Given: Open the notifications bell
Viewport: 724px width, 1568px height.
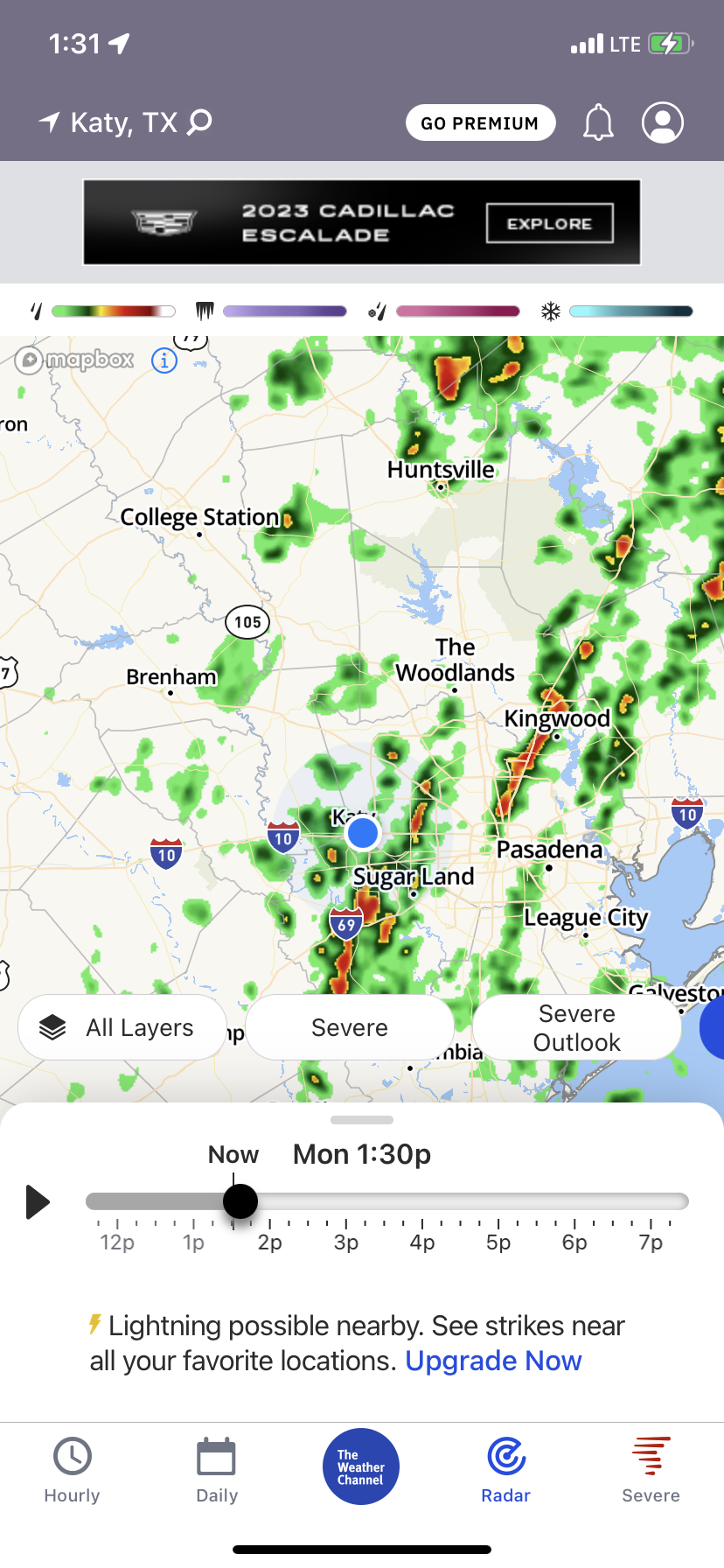Looking at the screenshot, I should pos(599,122).
